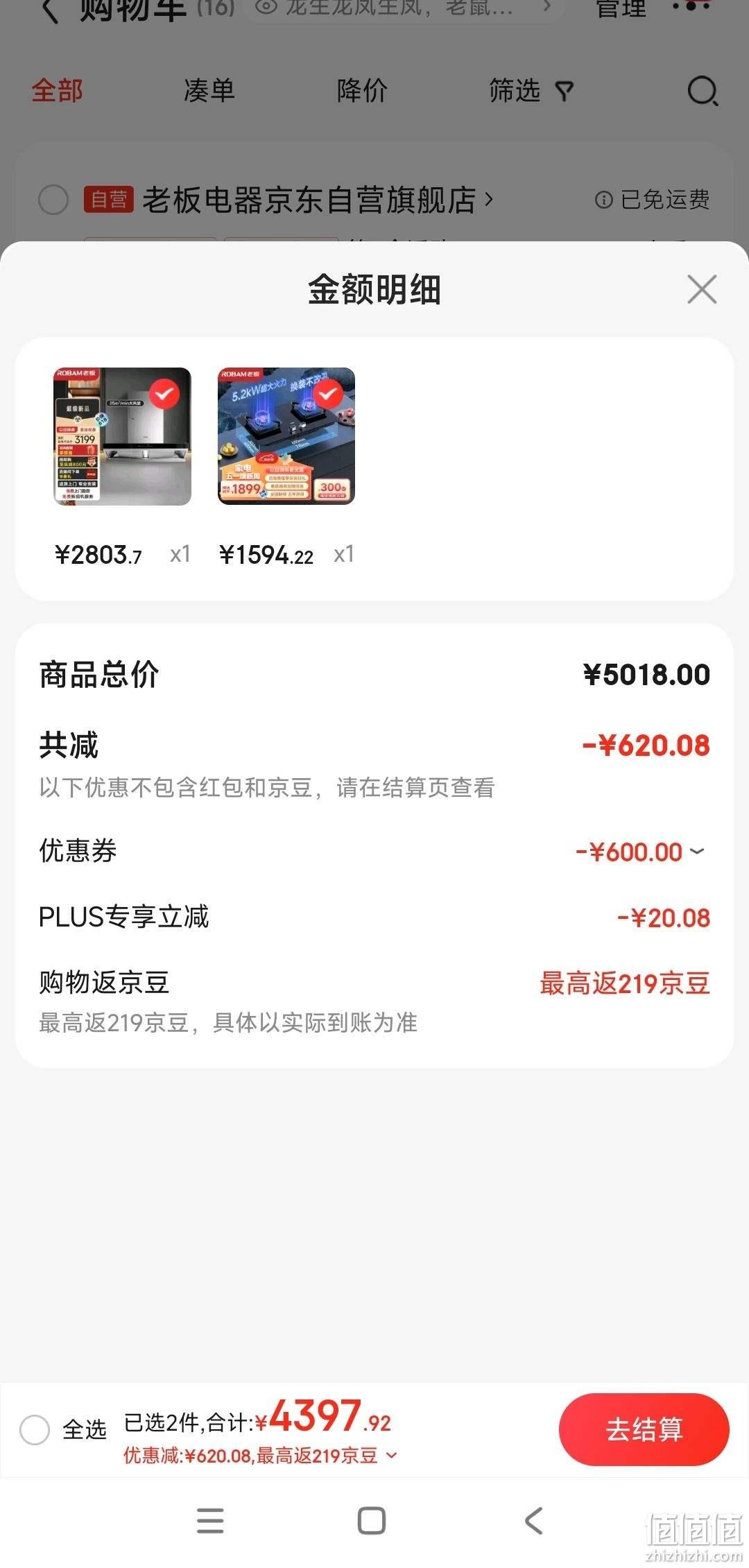Open recent apps from the navigation bar
This screenshot has height=1568, width=749.
point(210,1521)
